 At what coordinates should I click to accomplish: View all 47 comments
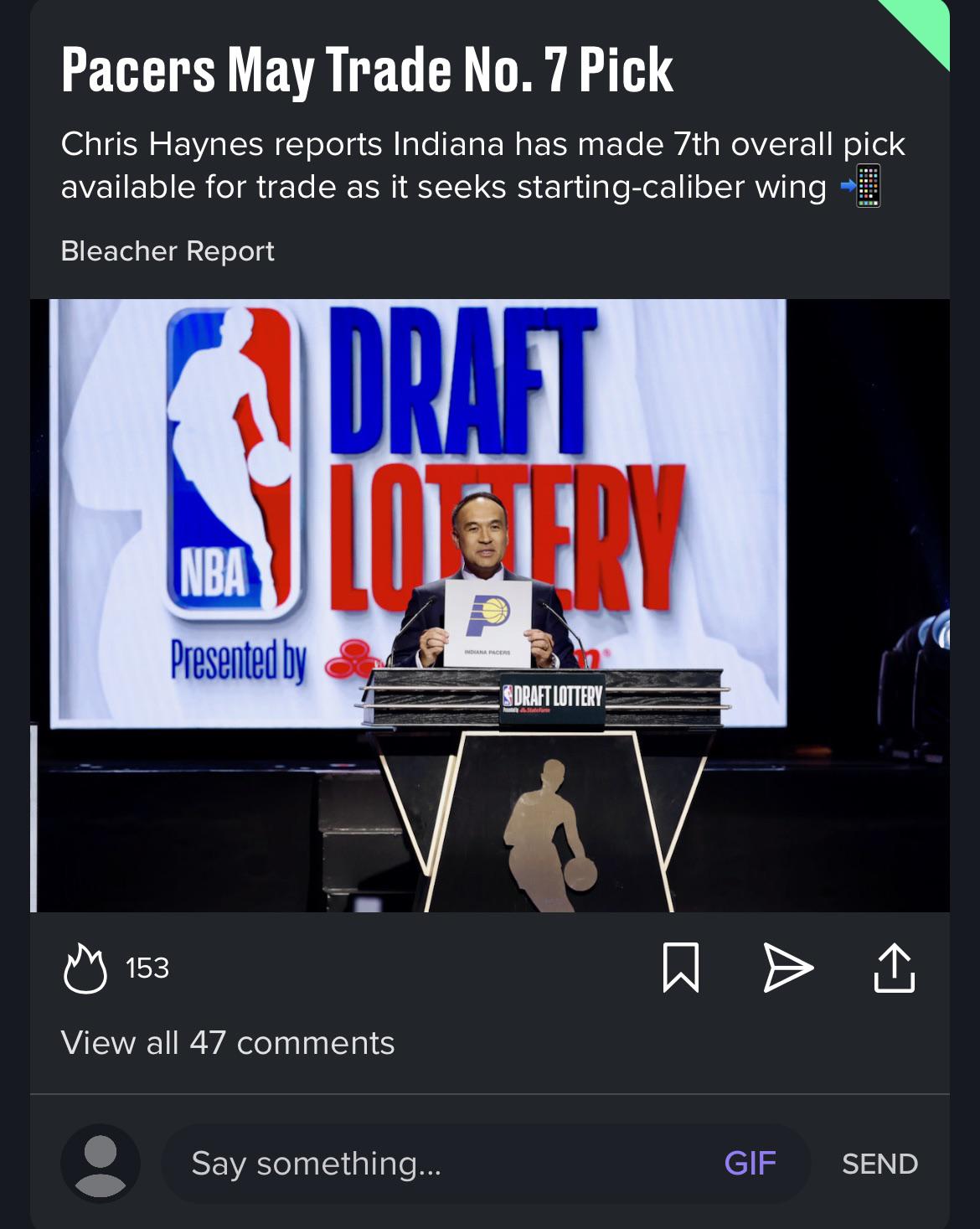click(227, 1043)
